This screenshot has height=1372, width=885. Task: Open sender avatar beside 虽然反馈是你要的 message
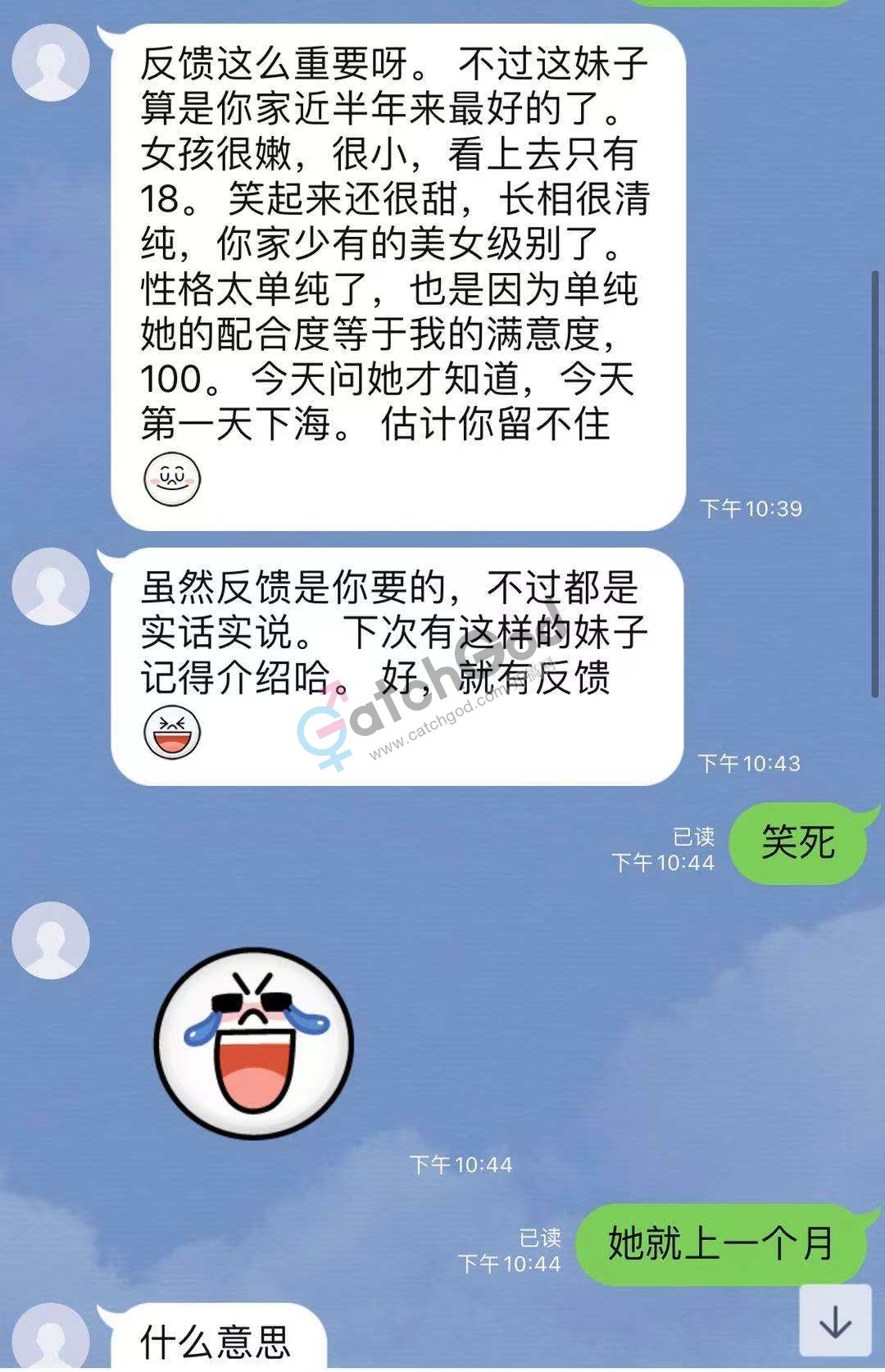click(x=51, y=587)
